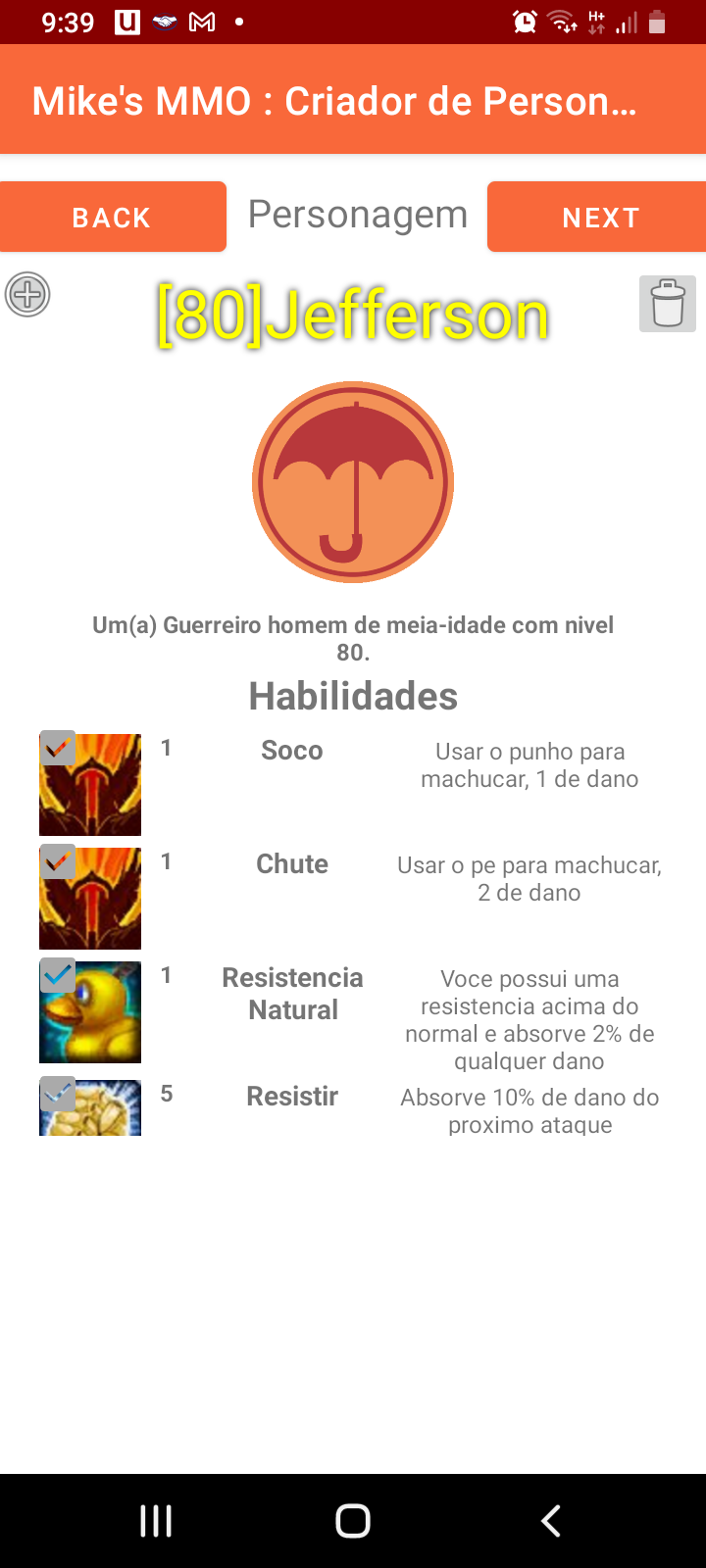Uncheck the Soco skill checkbox
This screenshot has width=706, height=1568.
tap(58, 749)
